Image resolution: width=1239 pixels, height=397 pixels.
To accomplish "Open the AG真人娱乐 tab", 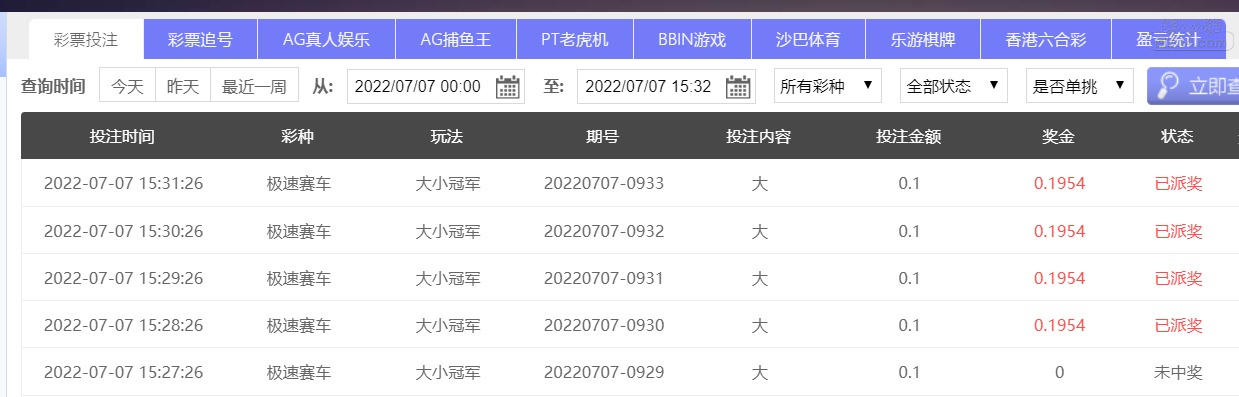I will coord(326,40).
